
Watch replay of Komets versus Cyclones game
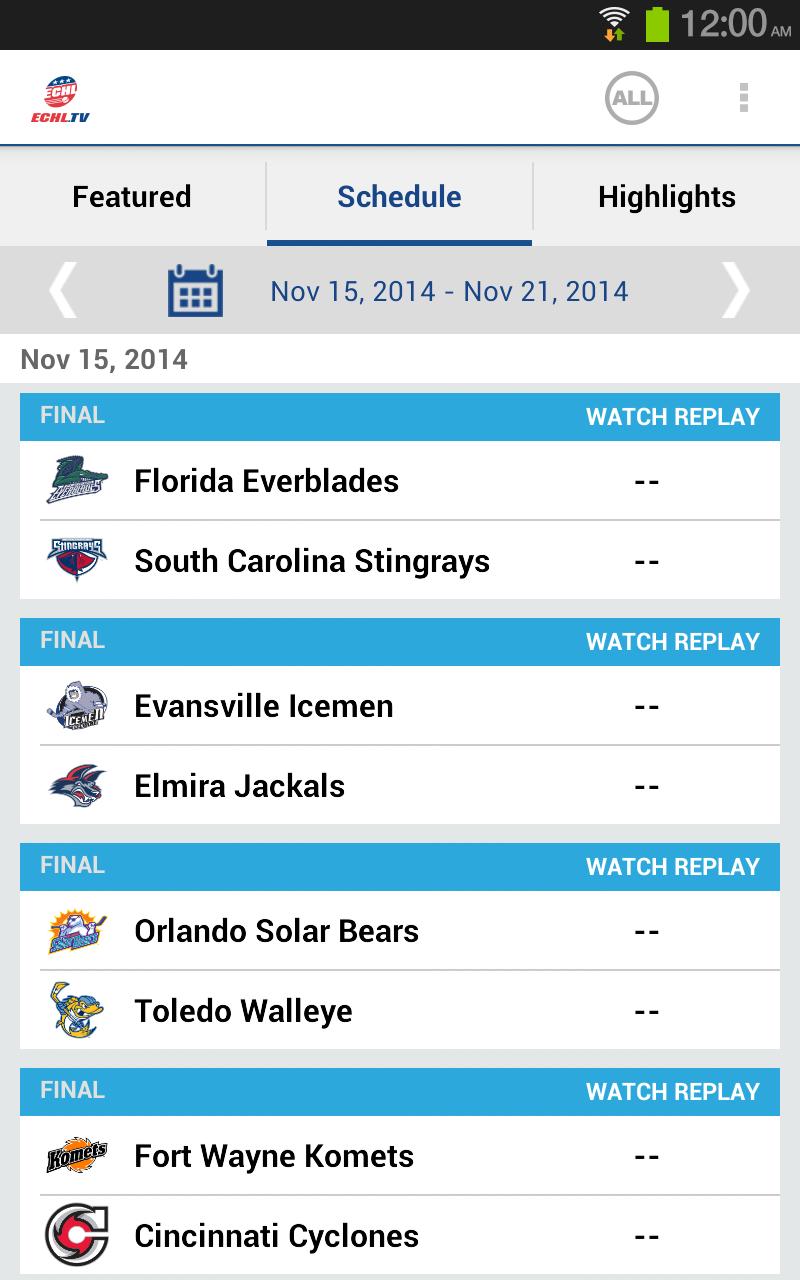tap(672, 1091)
